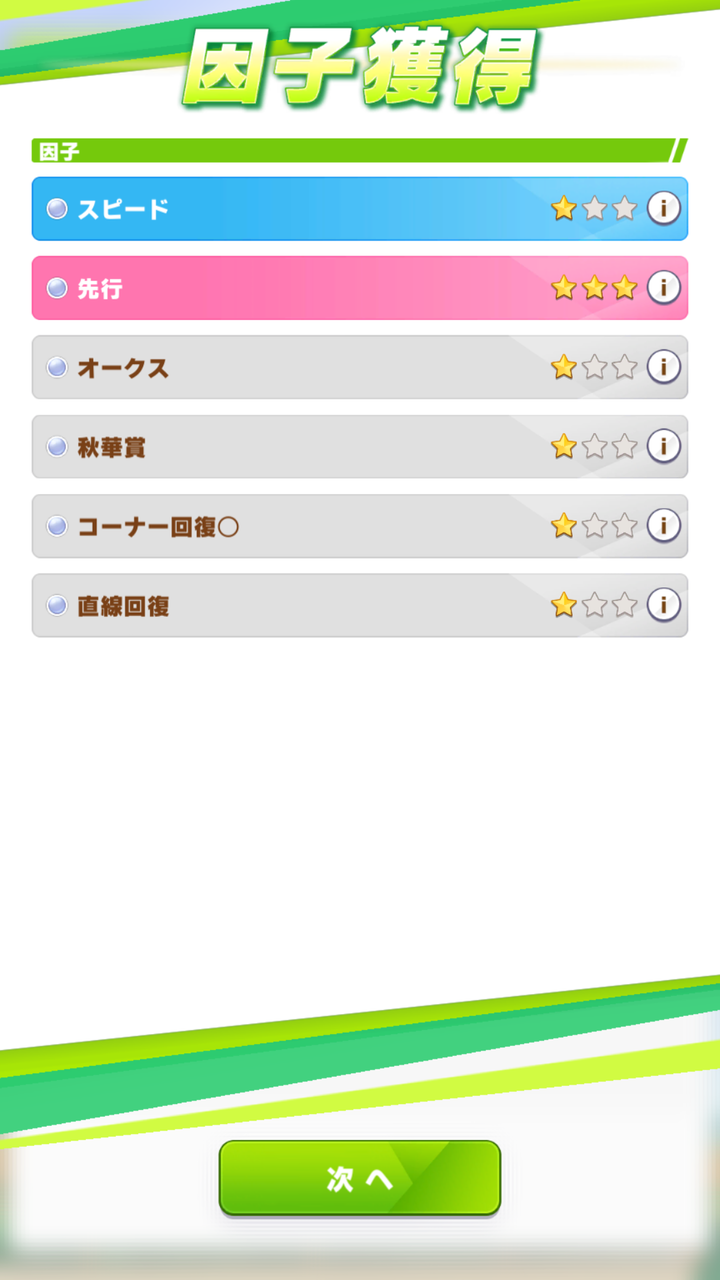Open info for the スピード factor
The height and width of the screenshot is (1280, 720).
(663, 208)
